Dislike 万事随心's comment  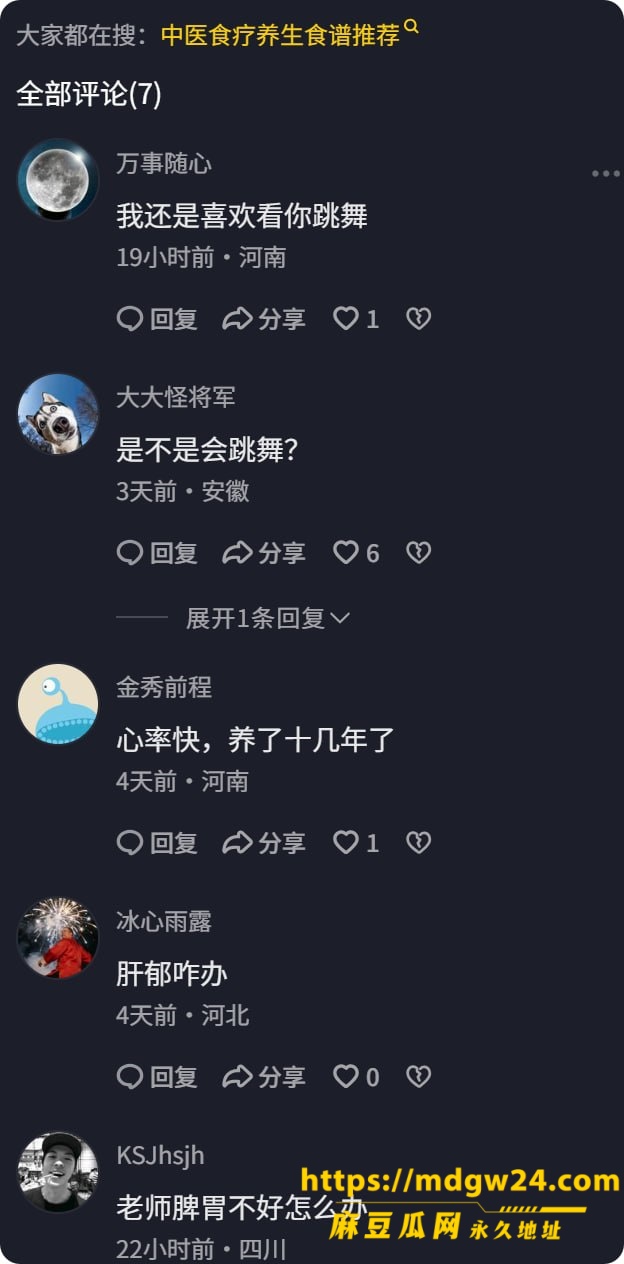pyautogui.click(x=418, y=319)
